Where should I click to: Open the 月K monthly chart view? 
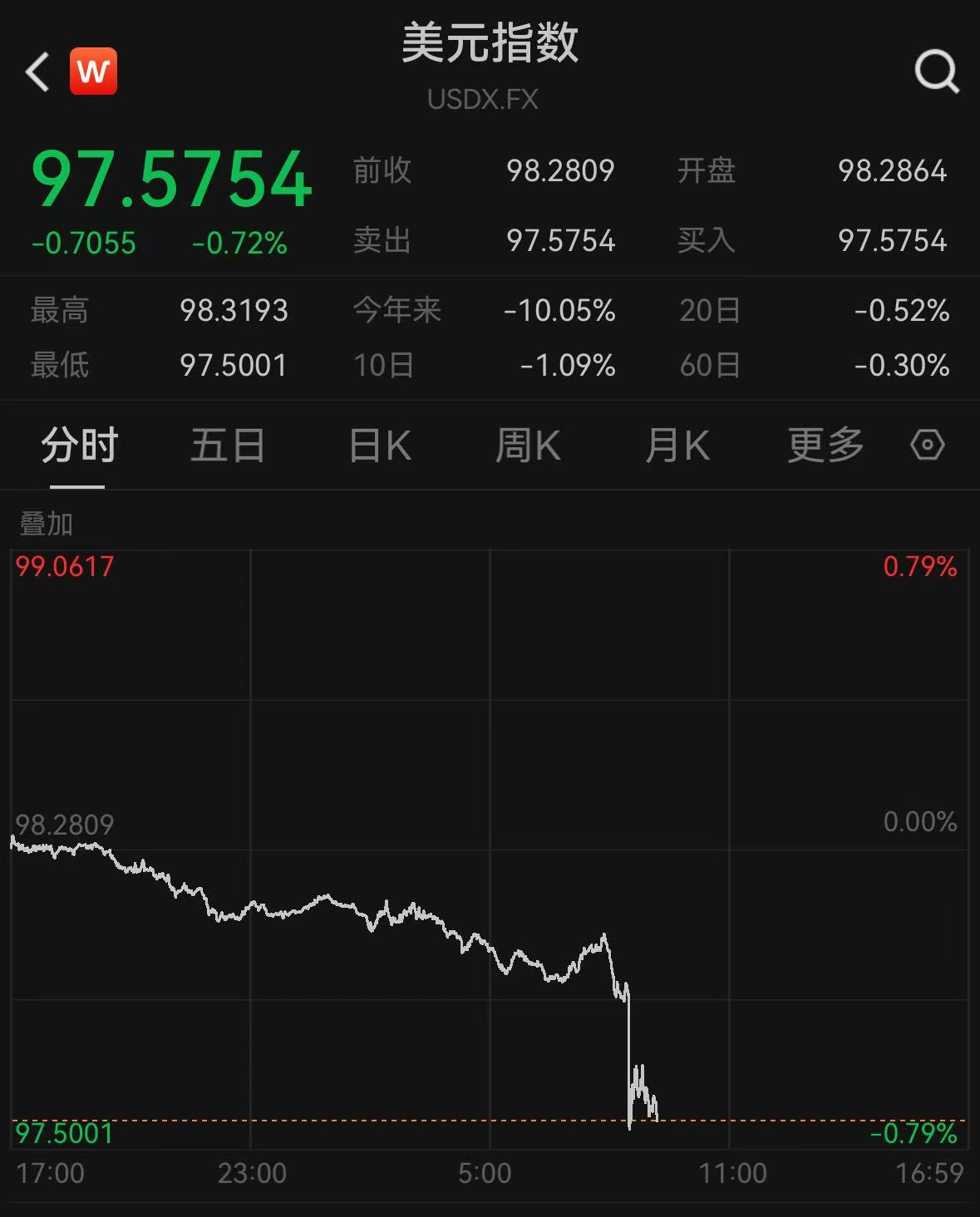click(x=678, y=446)
